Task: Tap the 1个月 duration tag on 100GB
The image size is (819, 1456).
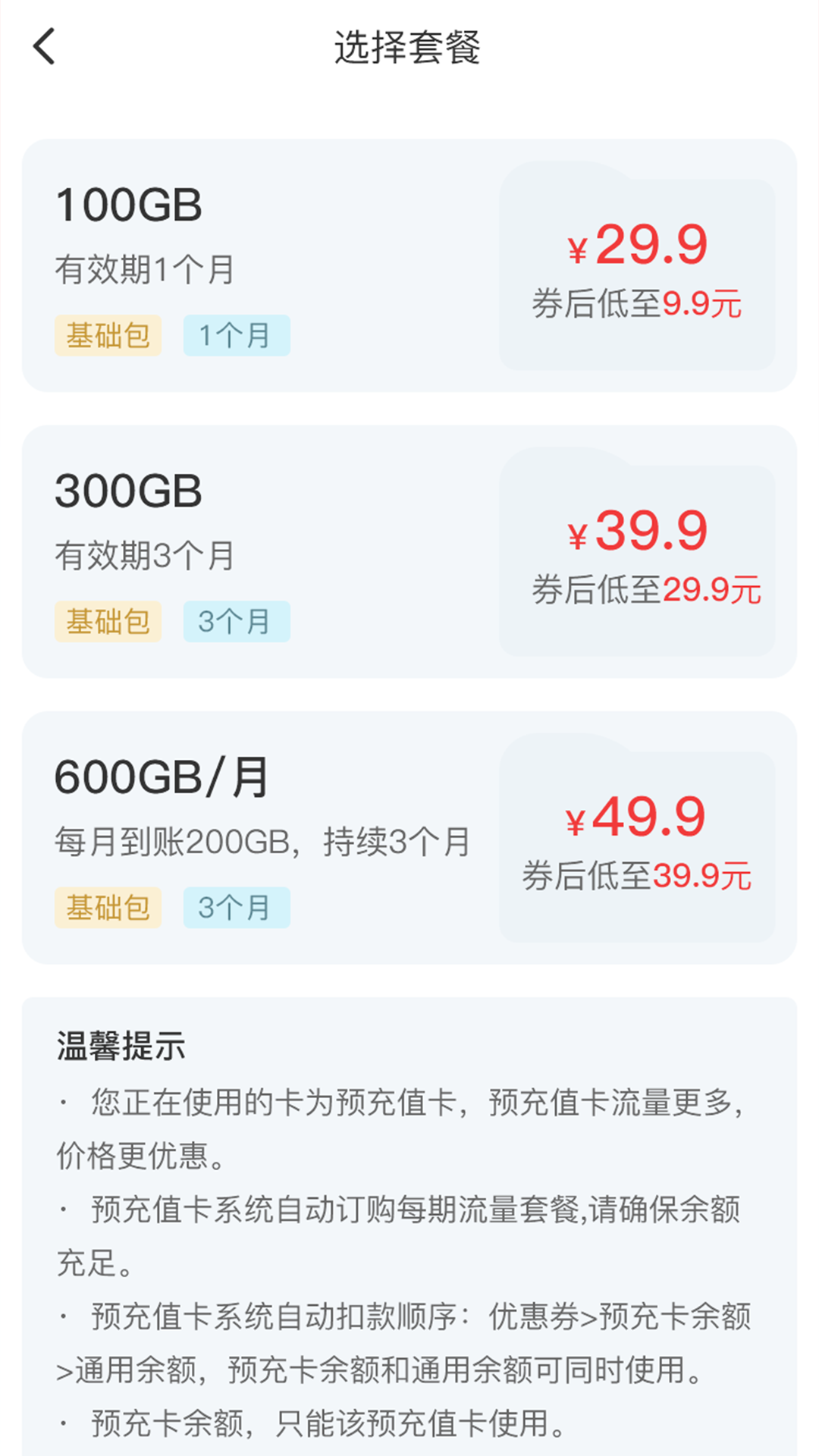Action: [236, 336]
